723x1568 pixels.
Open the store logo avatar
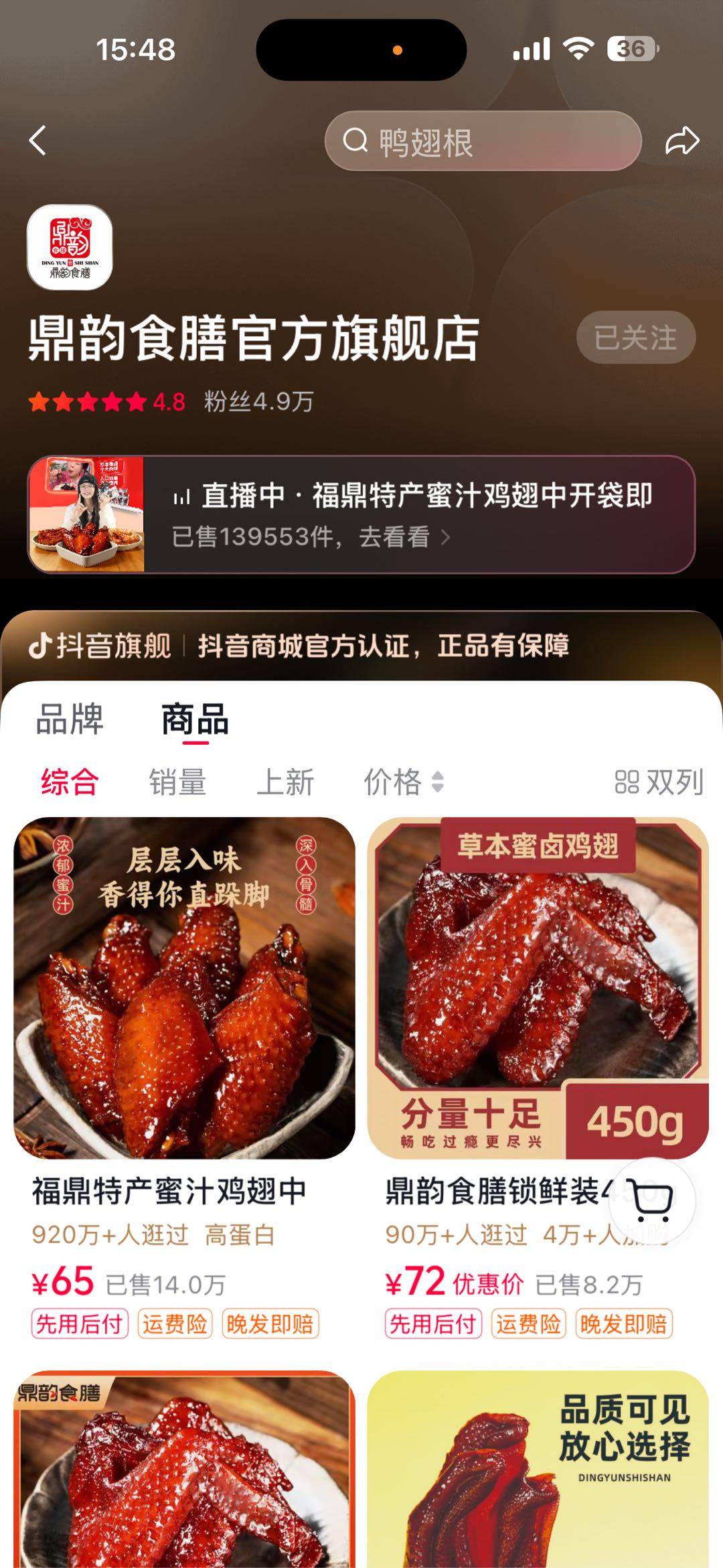pos(70,247)
